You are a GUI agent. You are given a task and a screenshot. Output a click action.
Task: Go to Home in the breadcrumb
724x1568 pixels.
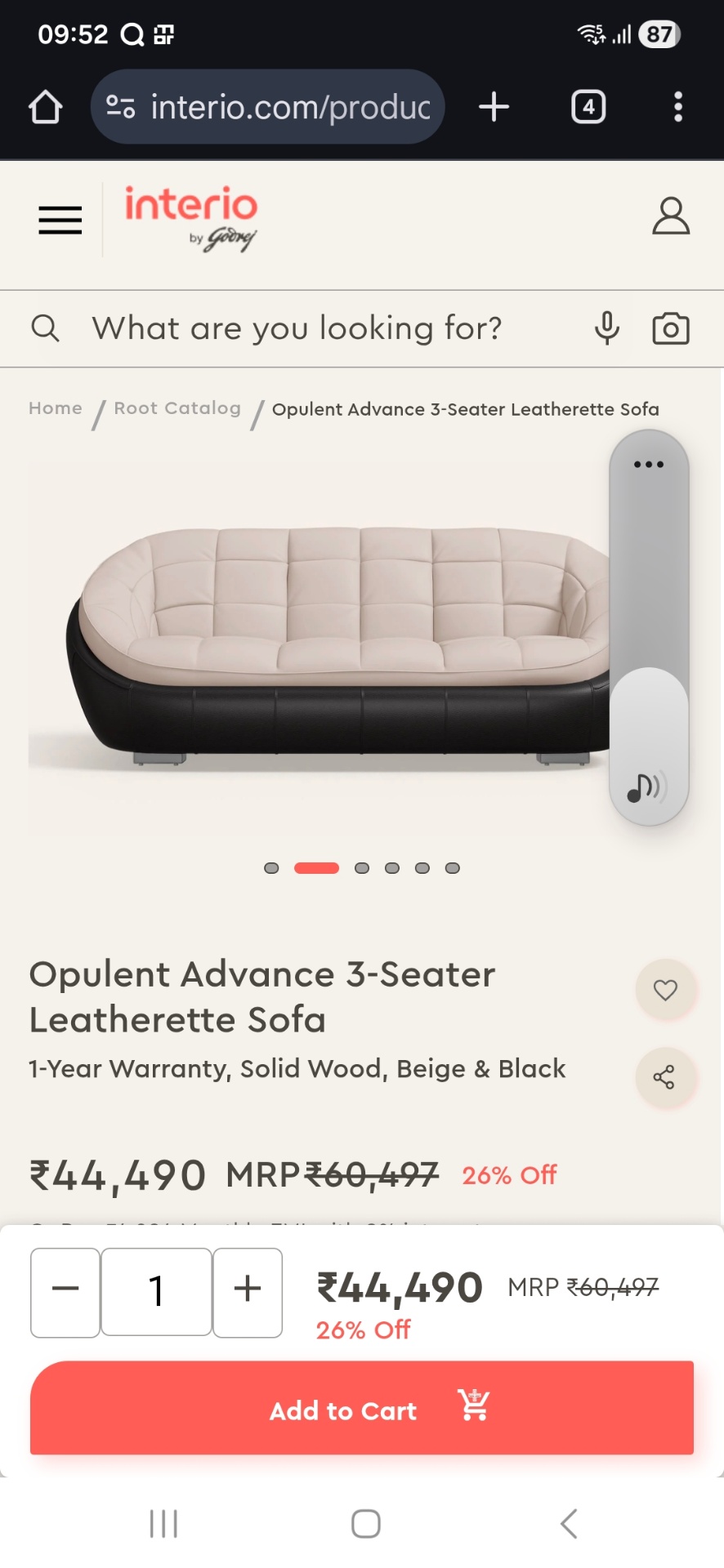54,408
